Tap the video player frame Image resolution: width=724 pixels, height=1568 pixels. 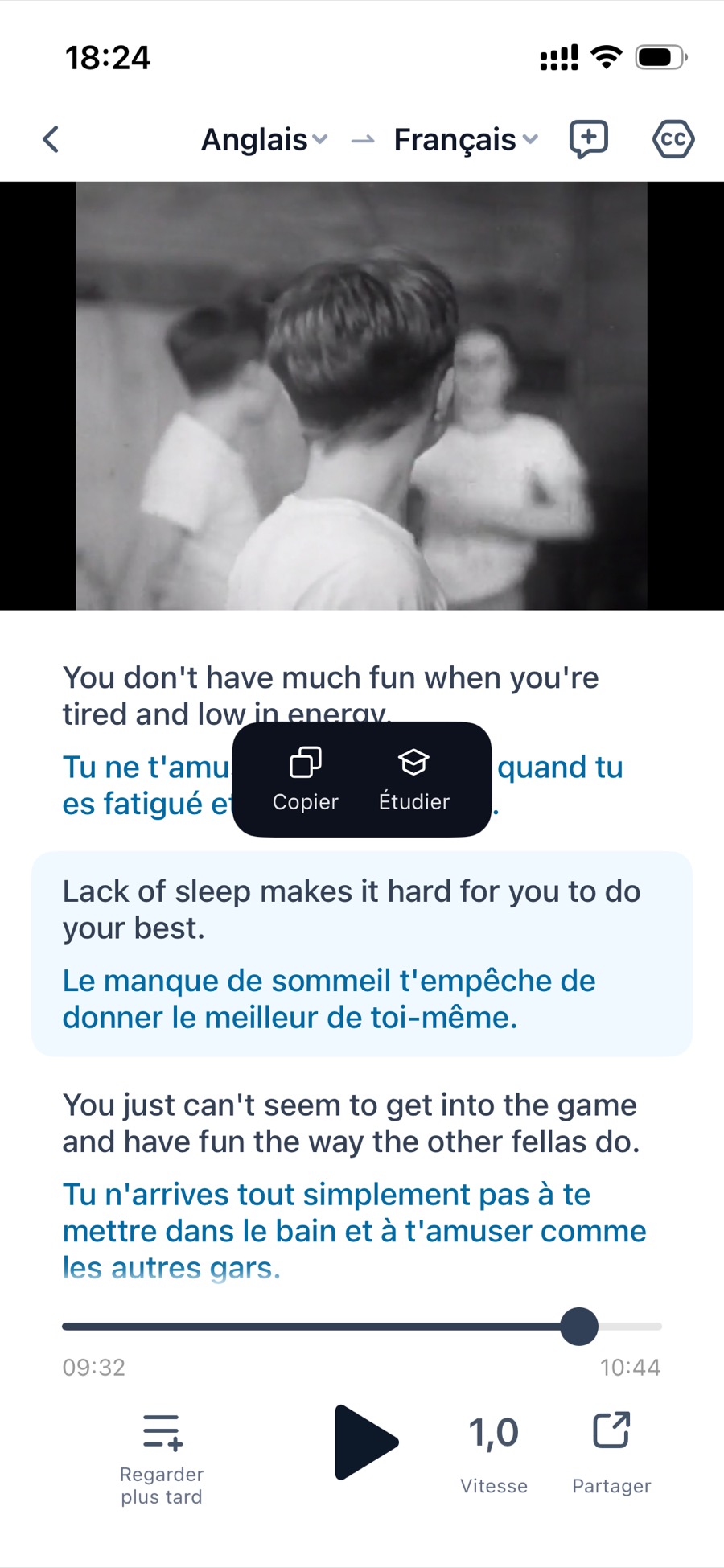(x=361, y=395)
